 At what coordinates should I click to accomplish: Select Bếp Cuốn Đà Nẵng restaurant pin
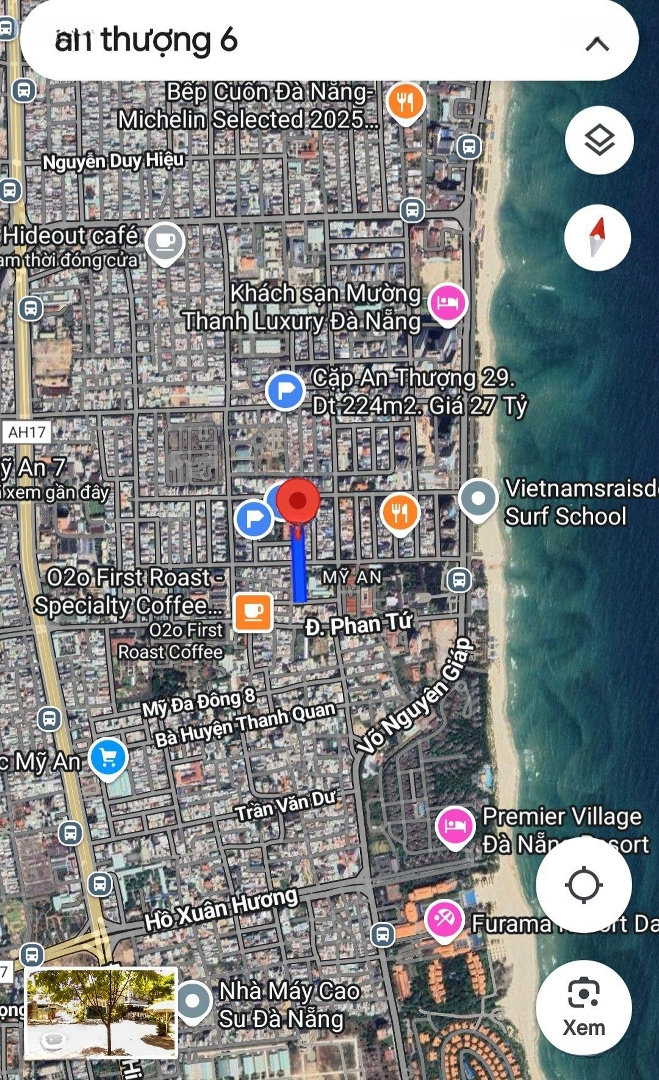coord(405,101)
